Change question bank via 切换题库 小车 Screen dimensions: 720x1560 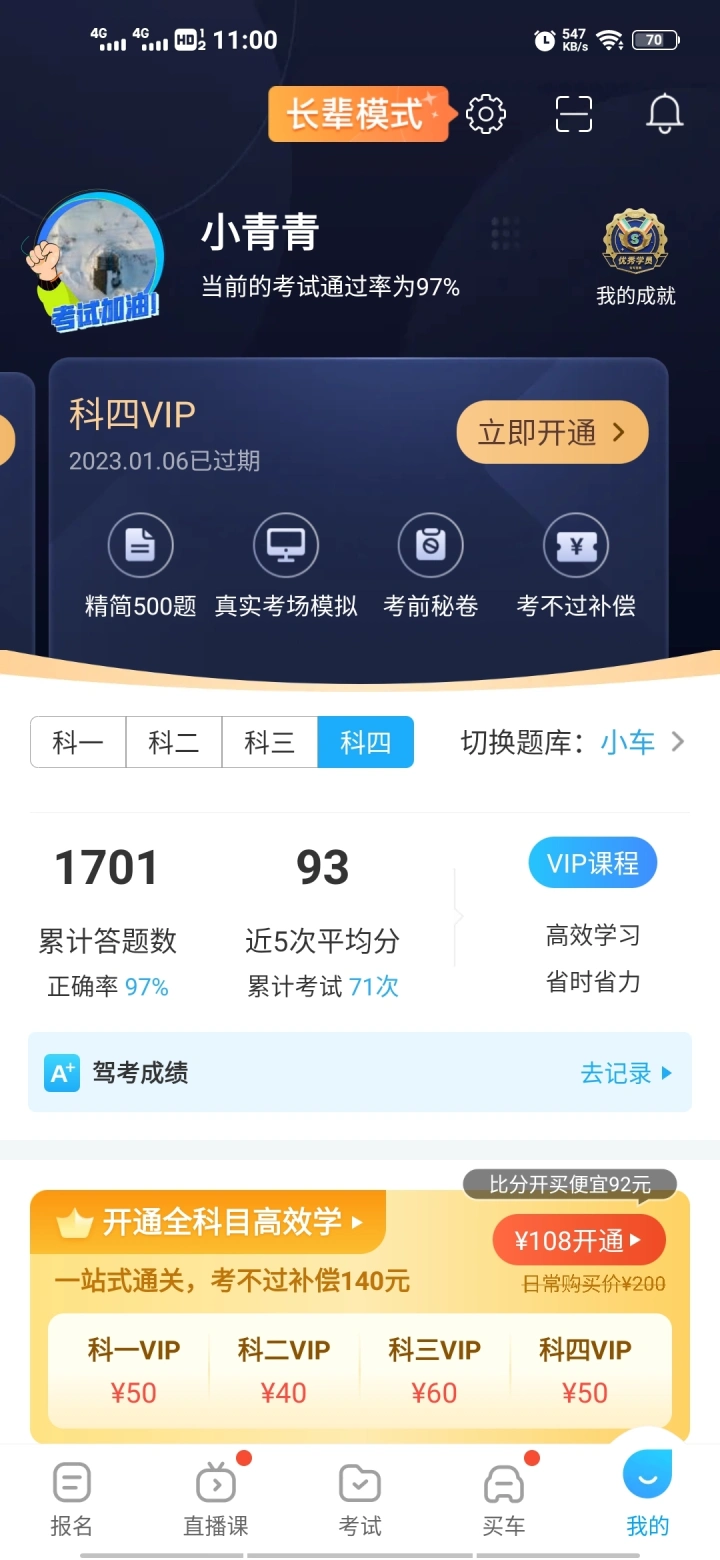[x=574, y=742]
